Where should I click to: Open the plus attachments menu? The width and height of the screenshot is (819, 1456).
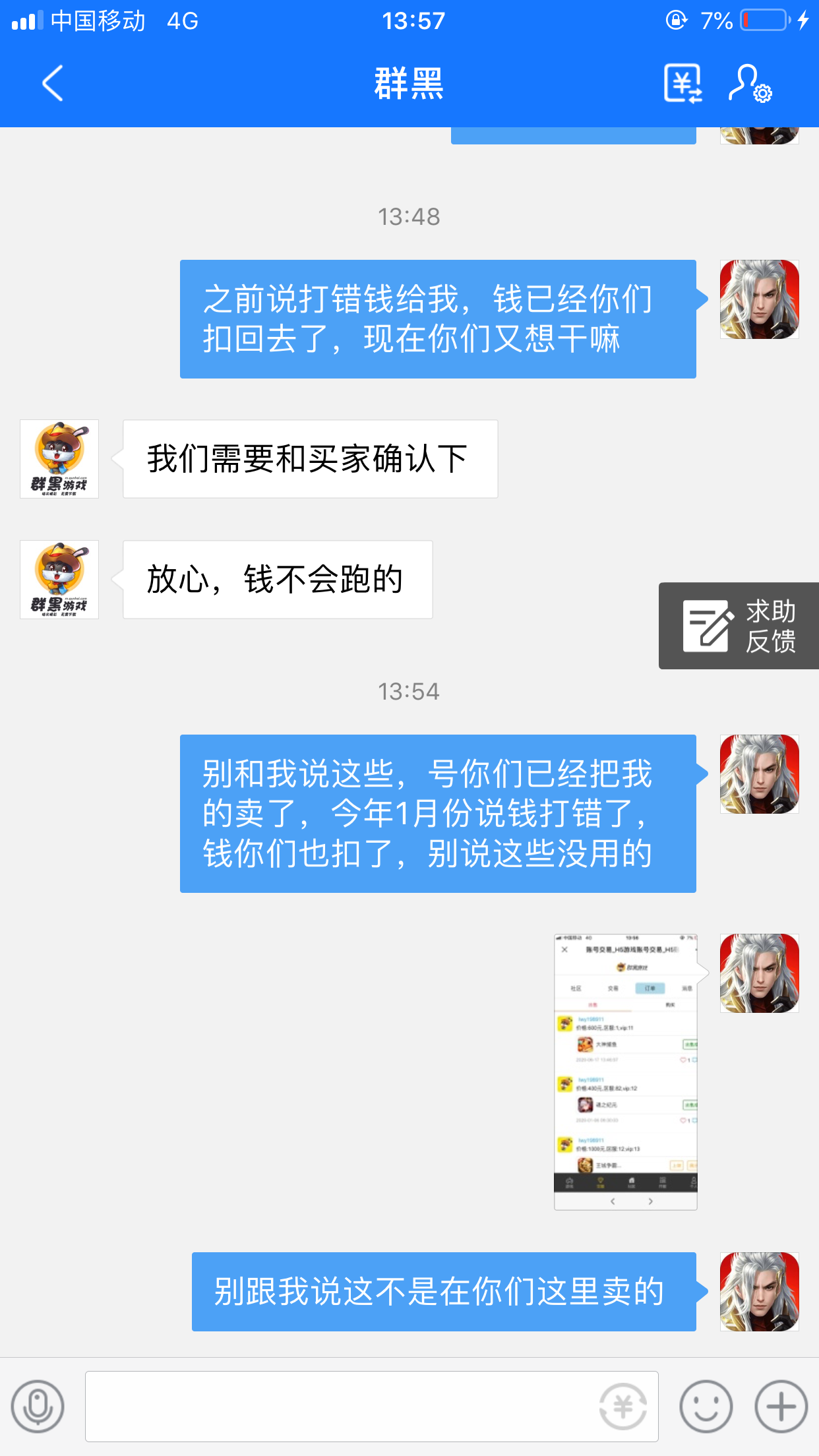point(781,1407)
